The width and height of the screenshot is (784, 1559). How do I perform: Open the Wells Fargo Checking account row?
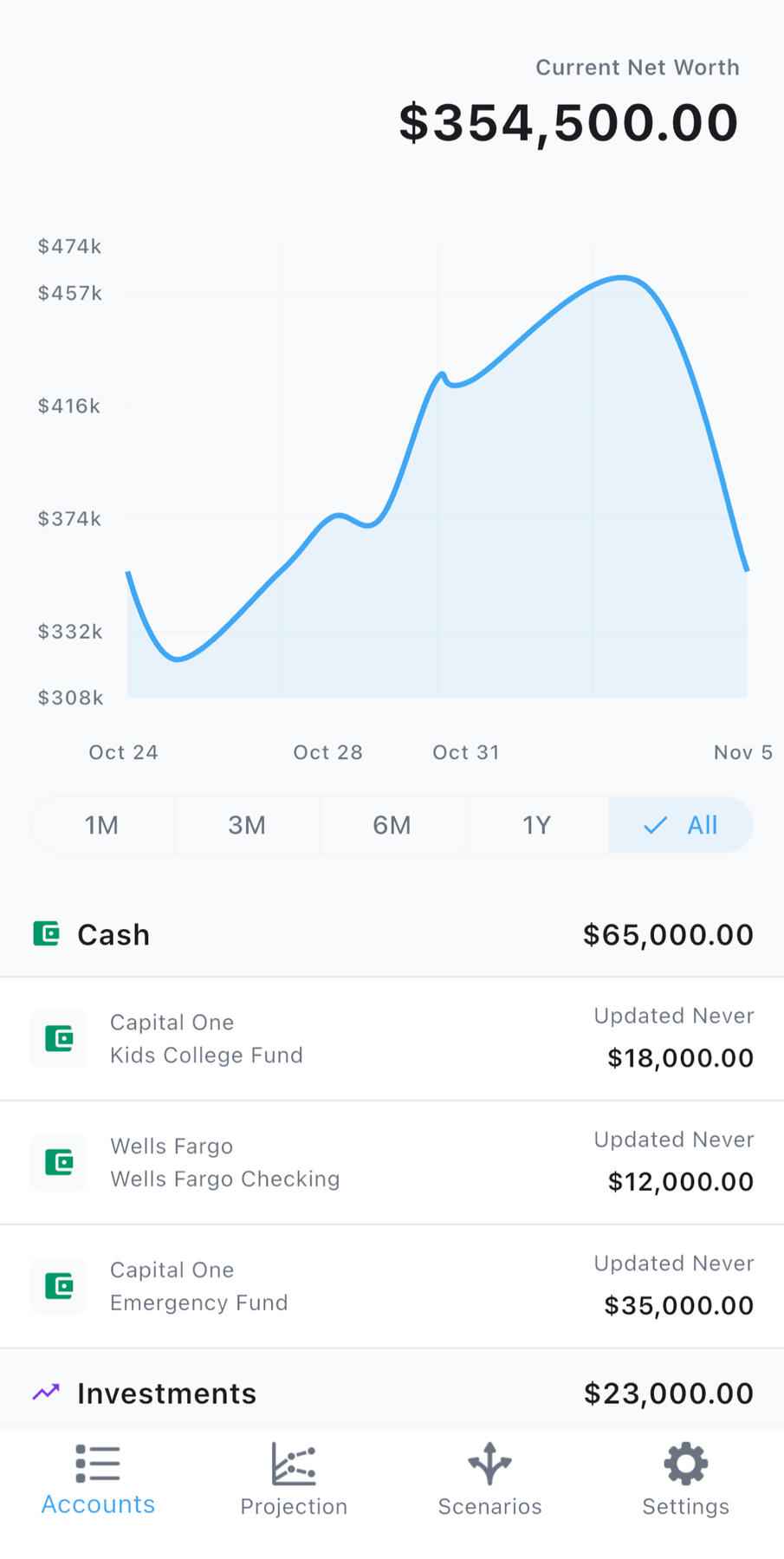392,1162
